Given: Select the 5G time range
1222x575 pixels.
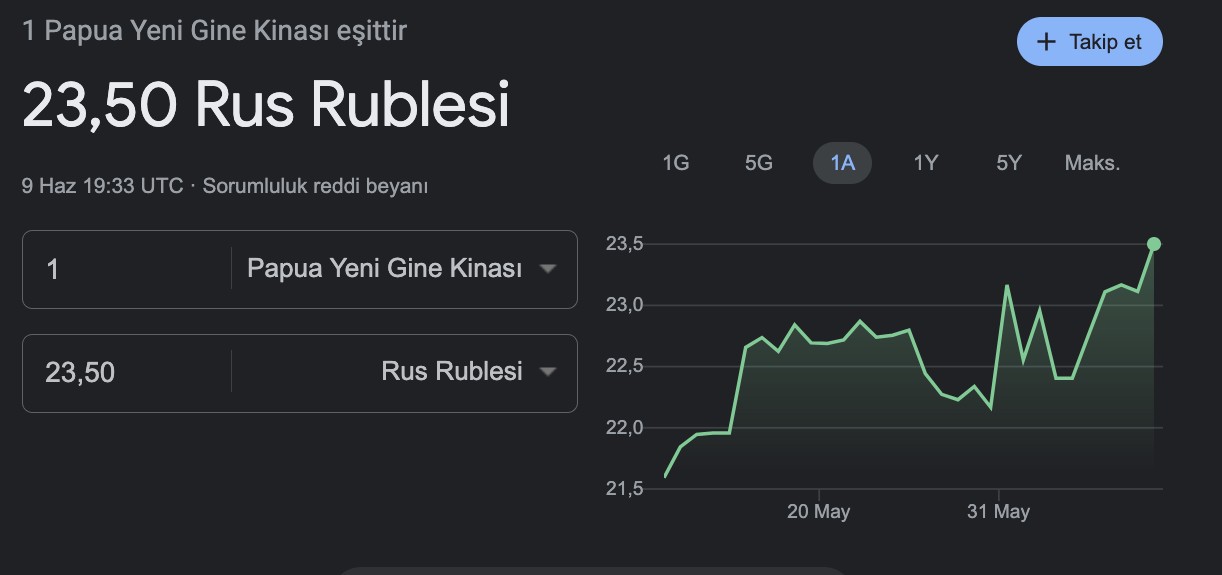Looking at the screenshot, I should (x=759, y=163).
